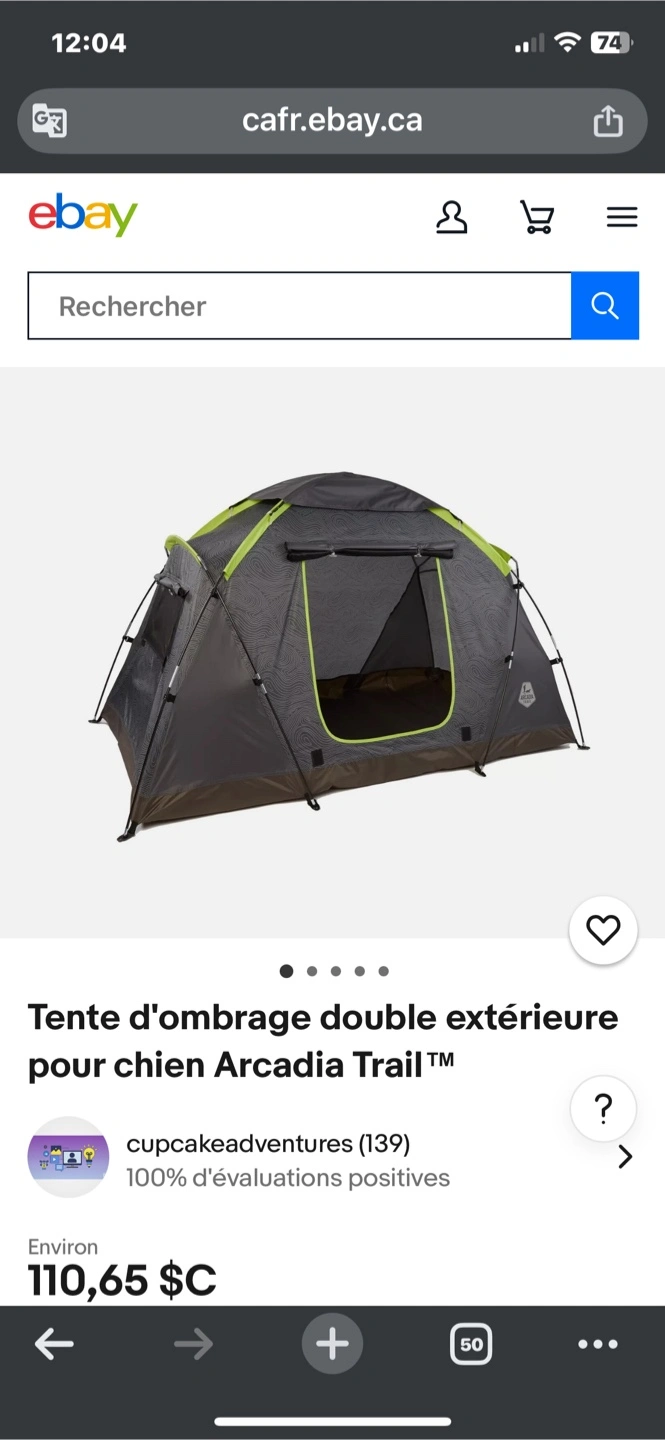Tap the Rechercher search field

coord(299,306)
